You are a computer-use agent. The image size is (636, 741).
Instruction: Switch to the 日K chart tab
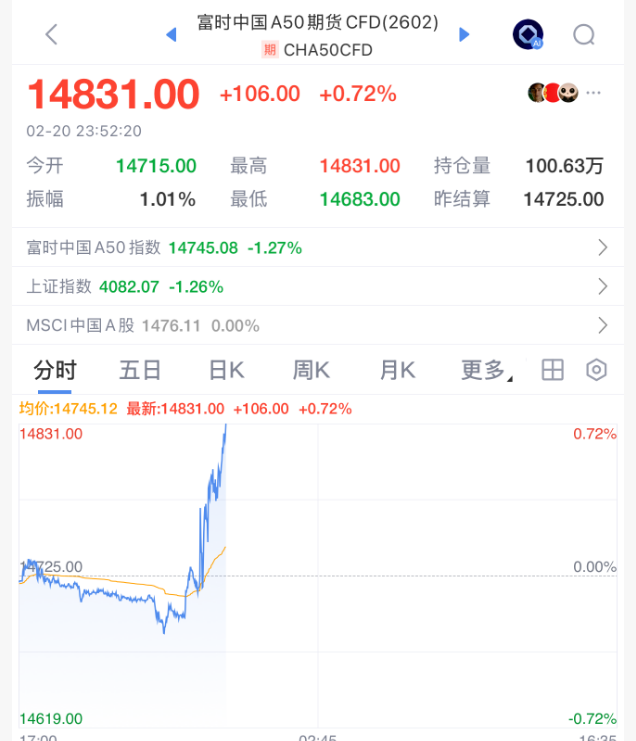tap(226, 371)
